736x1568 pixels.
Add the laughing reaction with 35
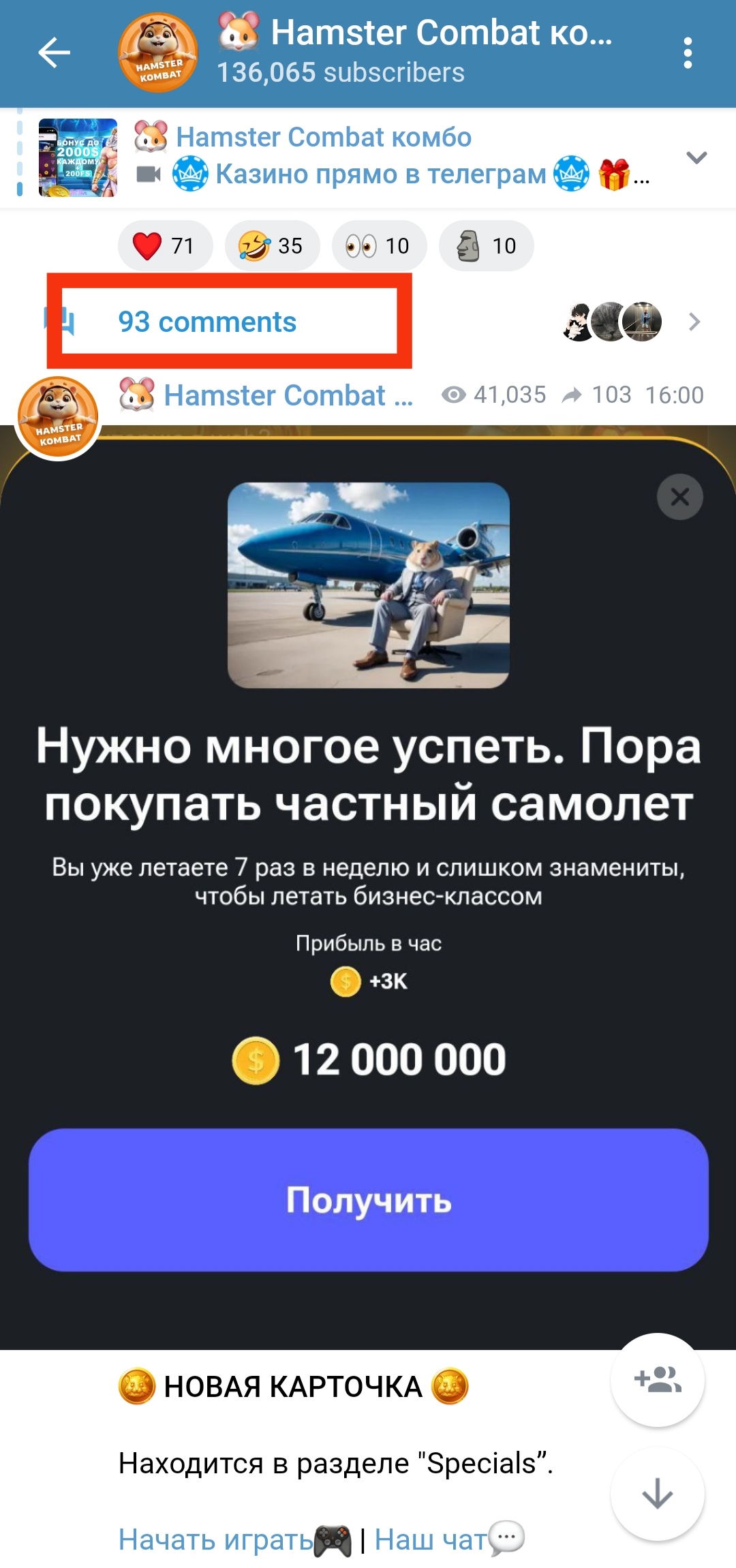pyautogui.click(x=271, y=245)
